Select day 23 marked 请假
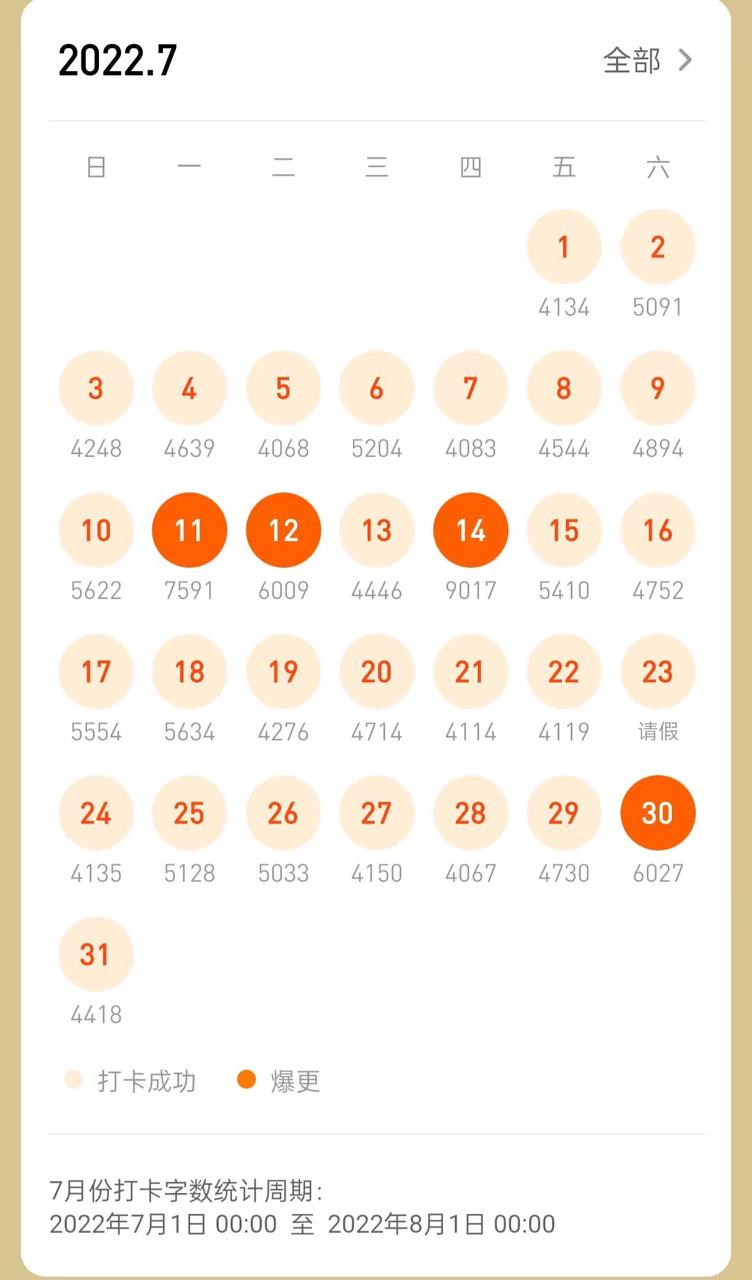The image size is (752, 1280). coord(657,672)
